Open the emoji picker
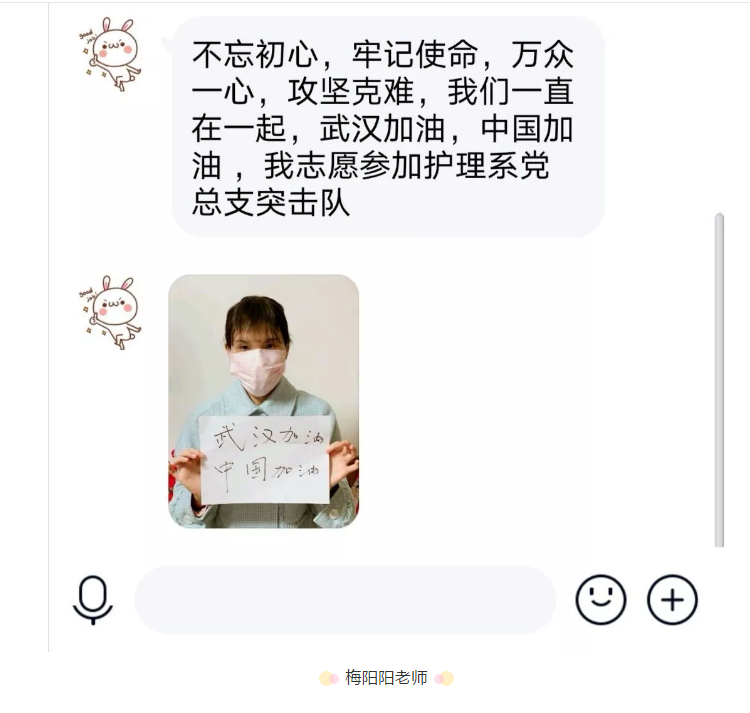Screen dimensions: 750x713 click(601, 600)
